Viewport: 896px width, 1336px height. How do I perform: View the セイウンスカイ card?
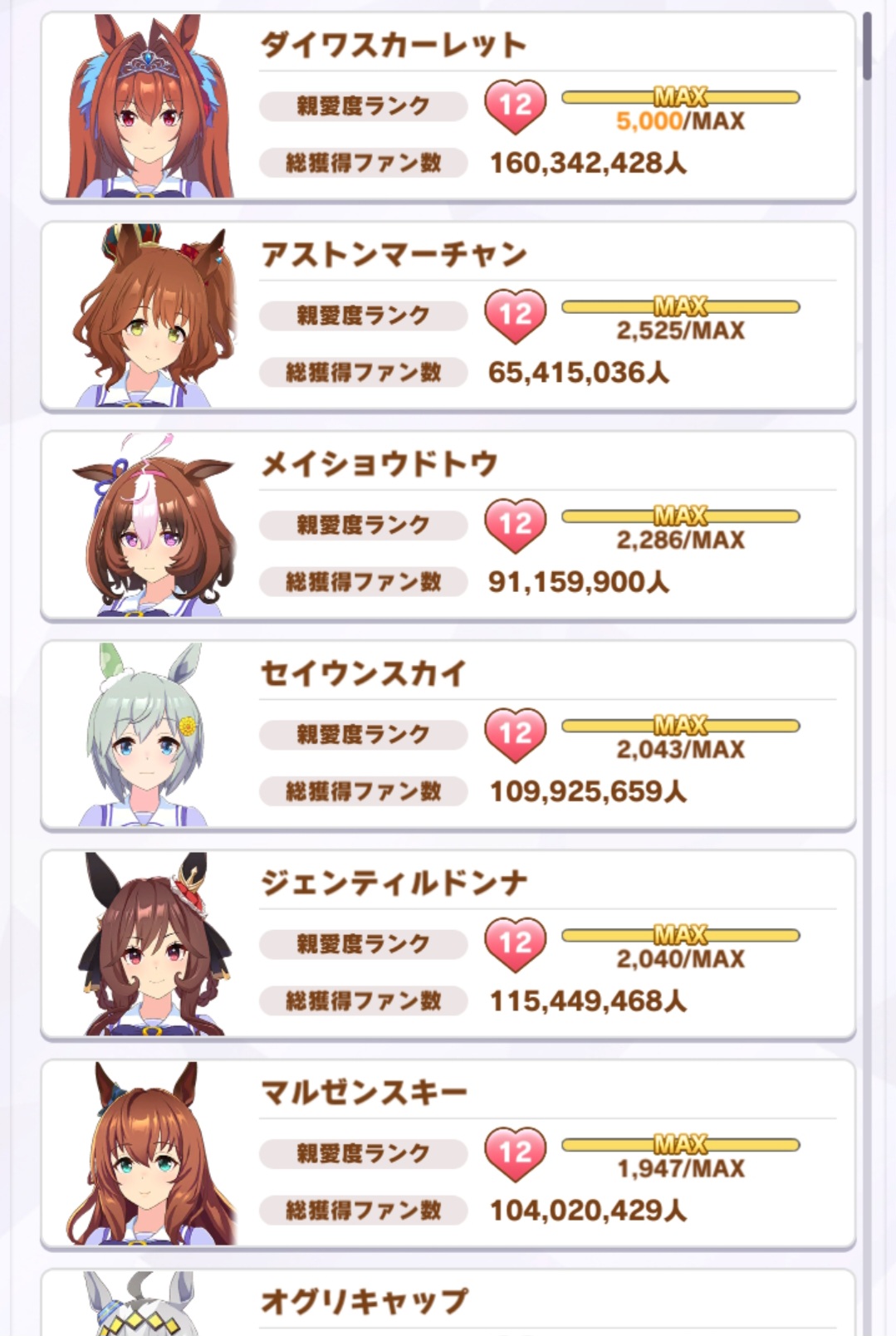click(448, 735)
